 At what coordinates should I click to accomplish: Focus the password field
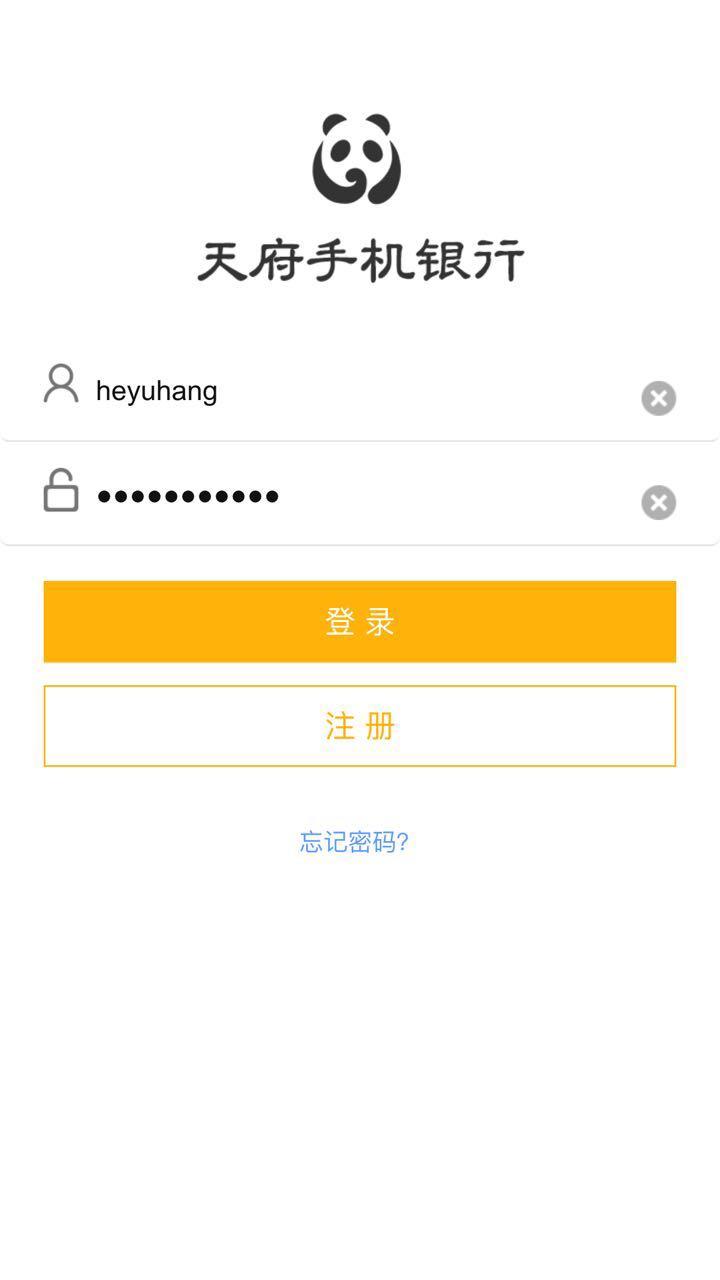(360, 495)
